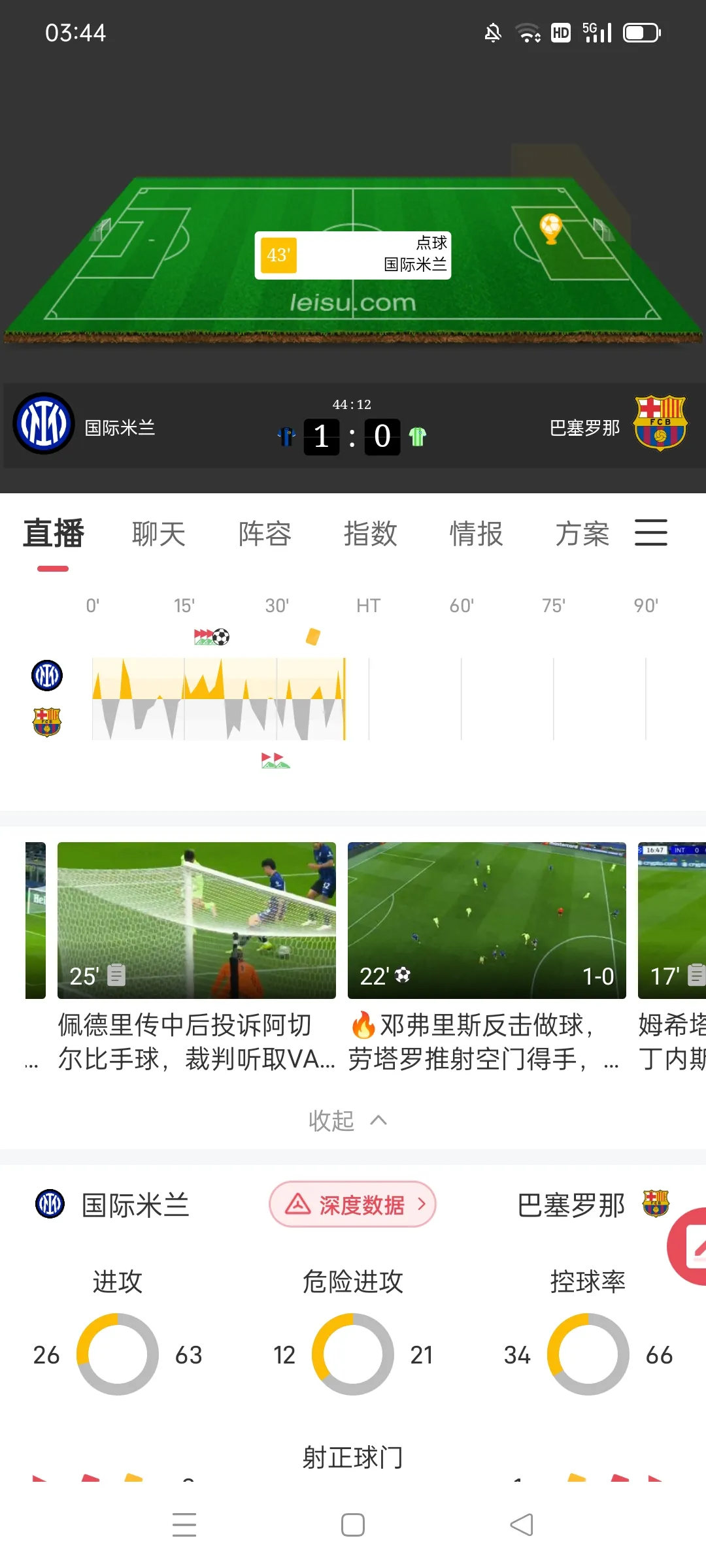
Task: Open the 43' 点球 event popup on the pitch
Action: click(x=353, y=255)
